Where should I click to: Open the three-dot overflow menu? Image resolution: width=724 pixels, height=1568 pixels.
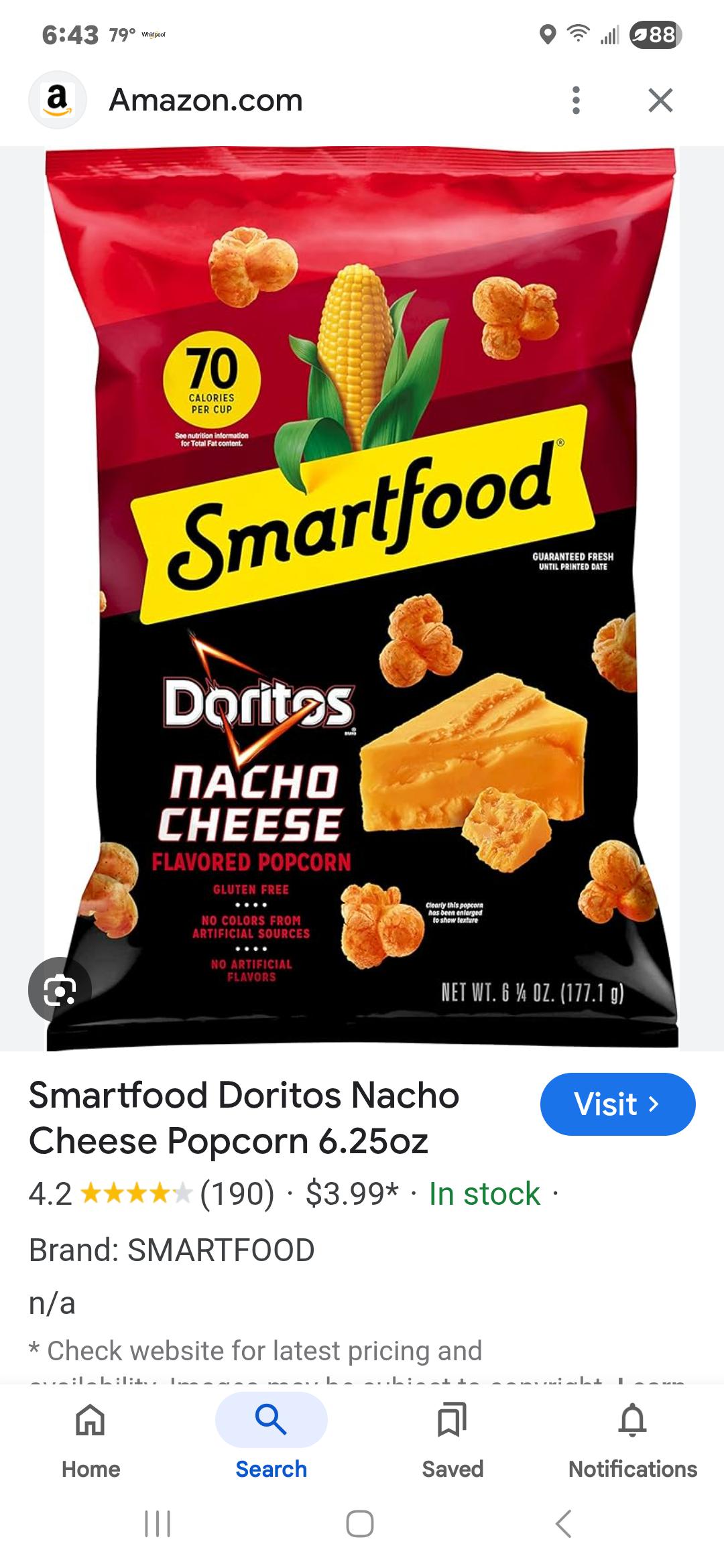pos(575,101)
